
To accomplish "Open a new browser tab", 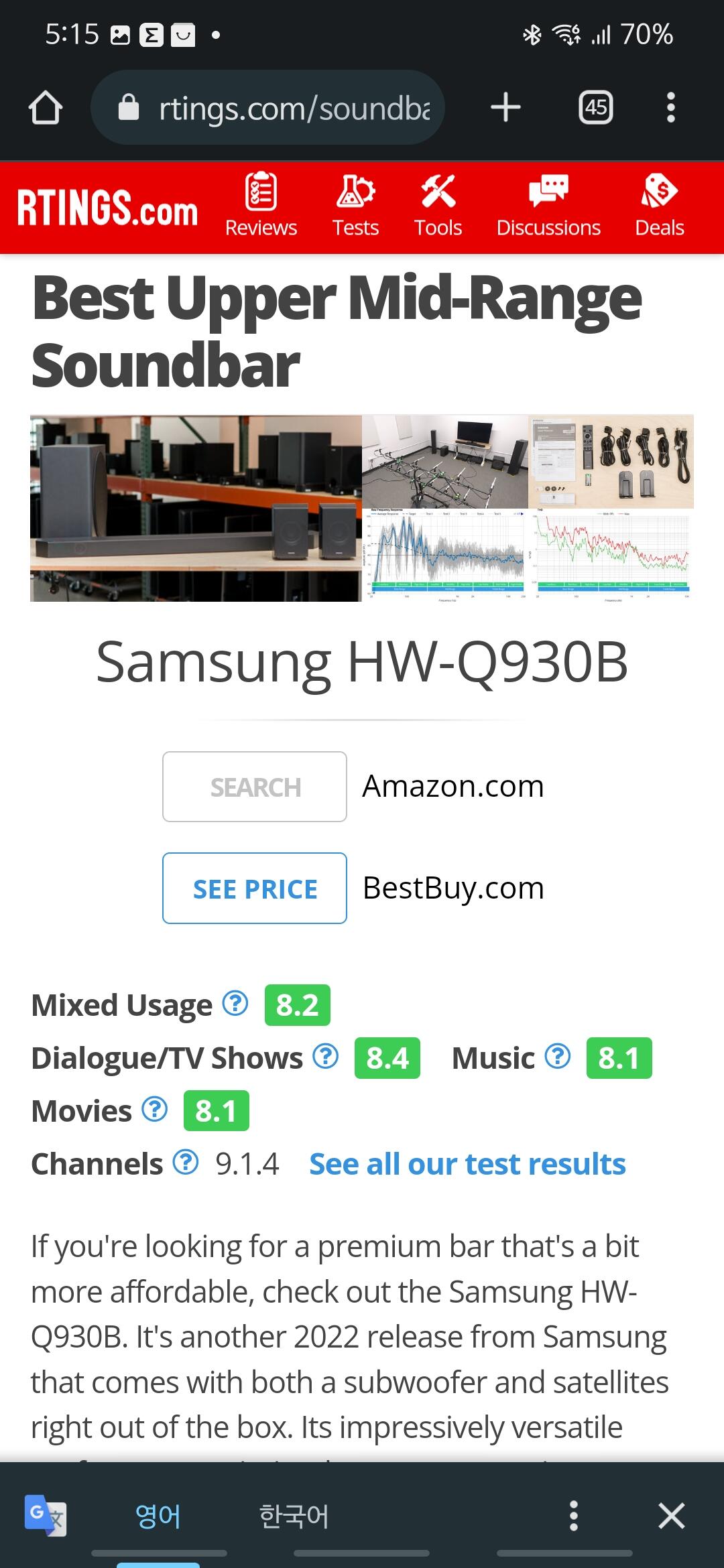I will pos(505,107).
